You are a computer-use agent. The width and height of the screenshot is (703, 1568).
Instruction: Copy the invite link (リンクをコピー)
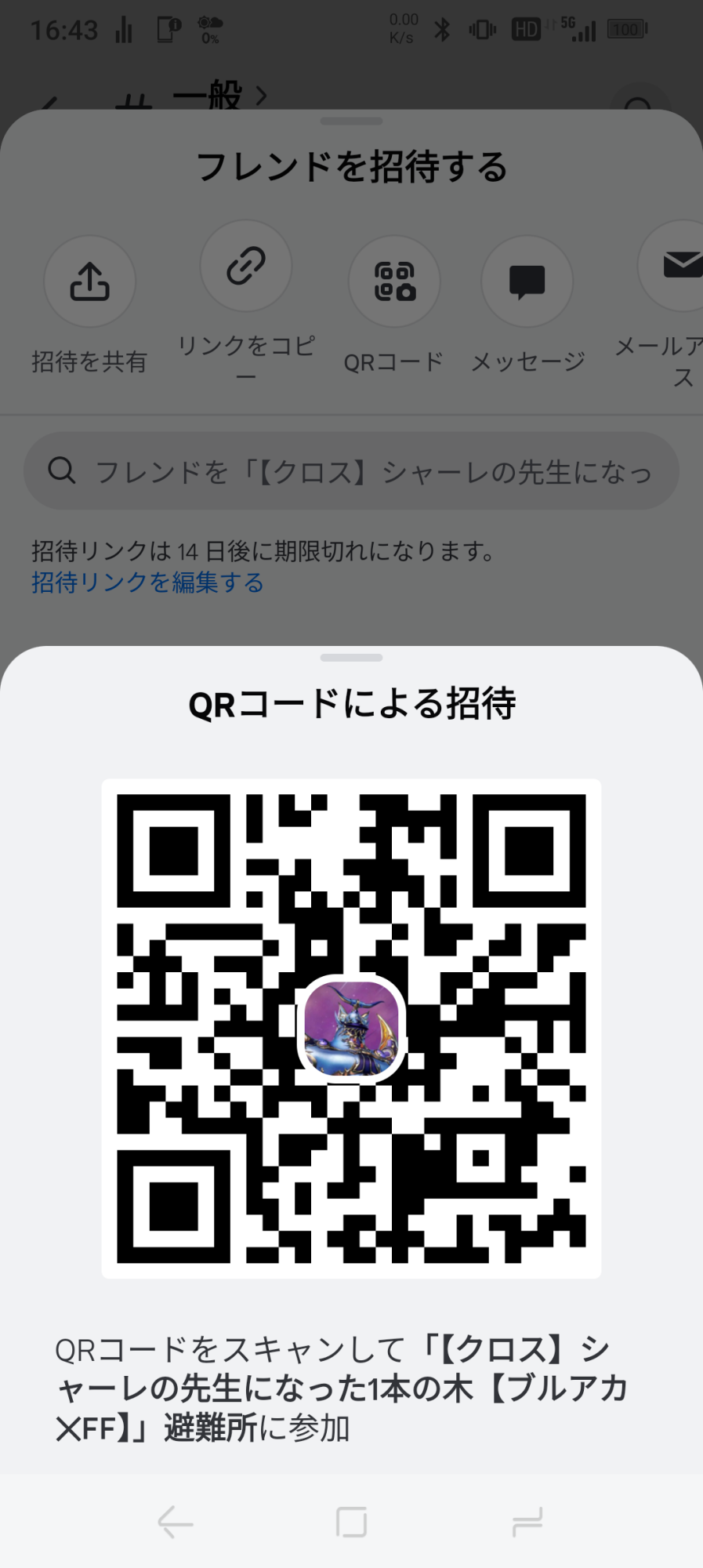[x=246, y=267]
